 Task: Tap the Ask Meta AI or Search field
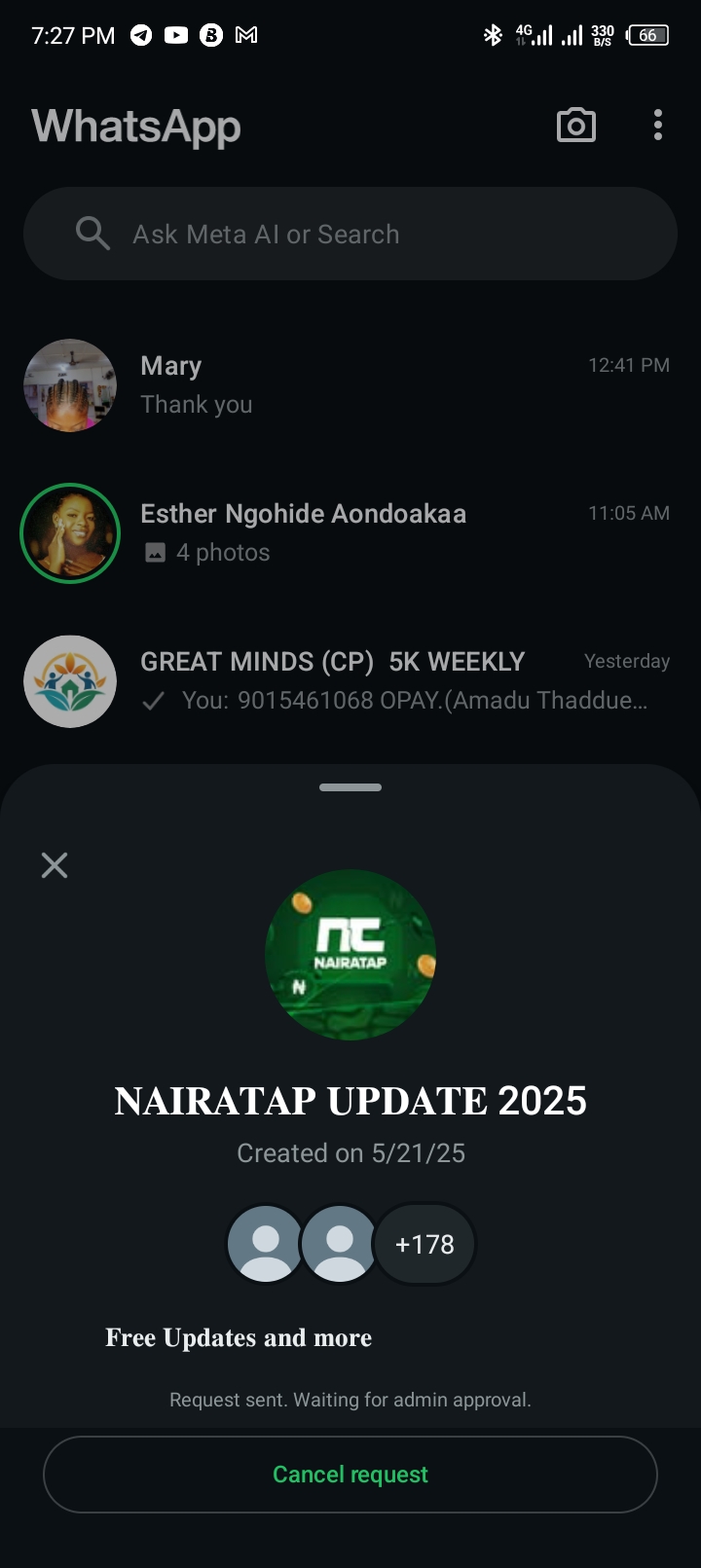[350, 235]
